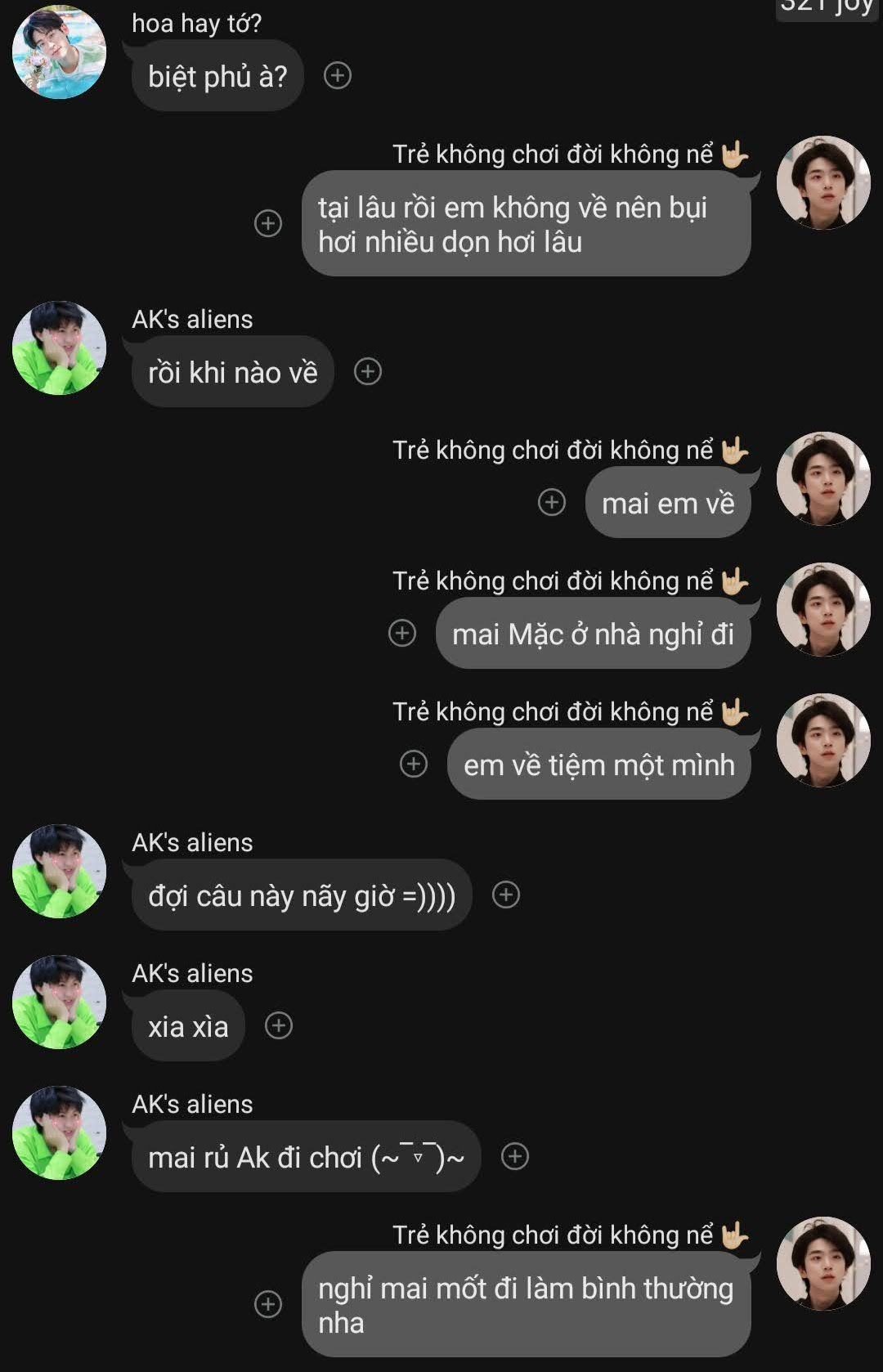Tap the plus beside "em về tiệm một mình"
The width and height of the screenshot is (883, 1372).
(x=414, y=764)
